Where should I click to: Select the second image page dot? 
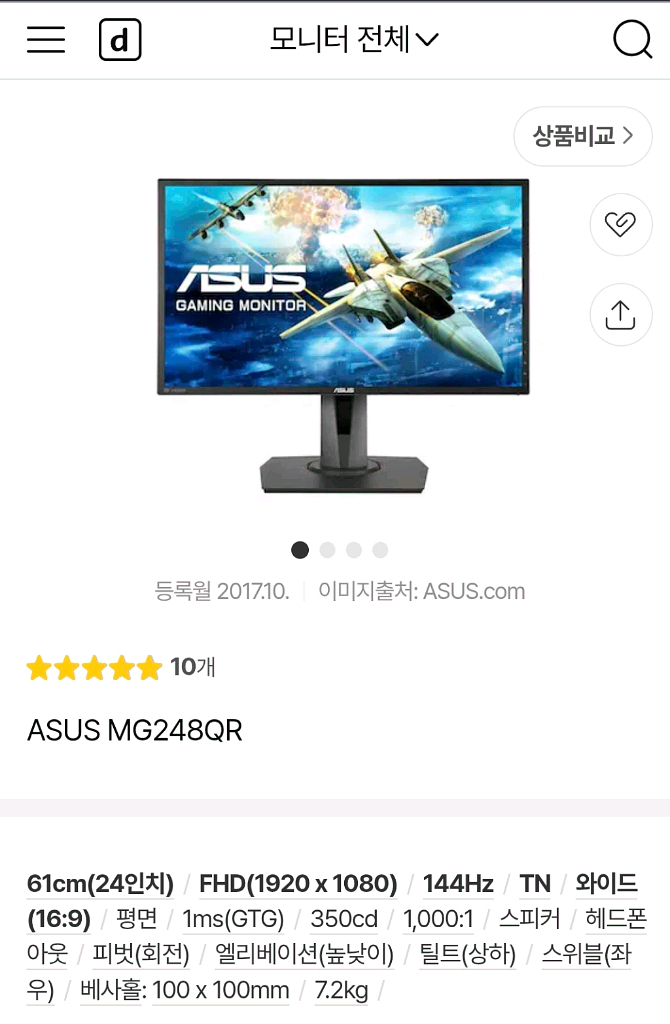(x=327, y=550)
